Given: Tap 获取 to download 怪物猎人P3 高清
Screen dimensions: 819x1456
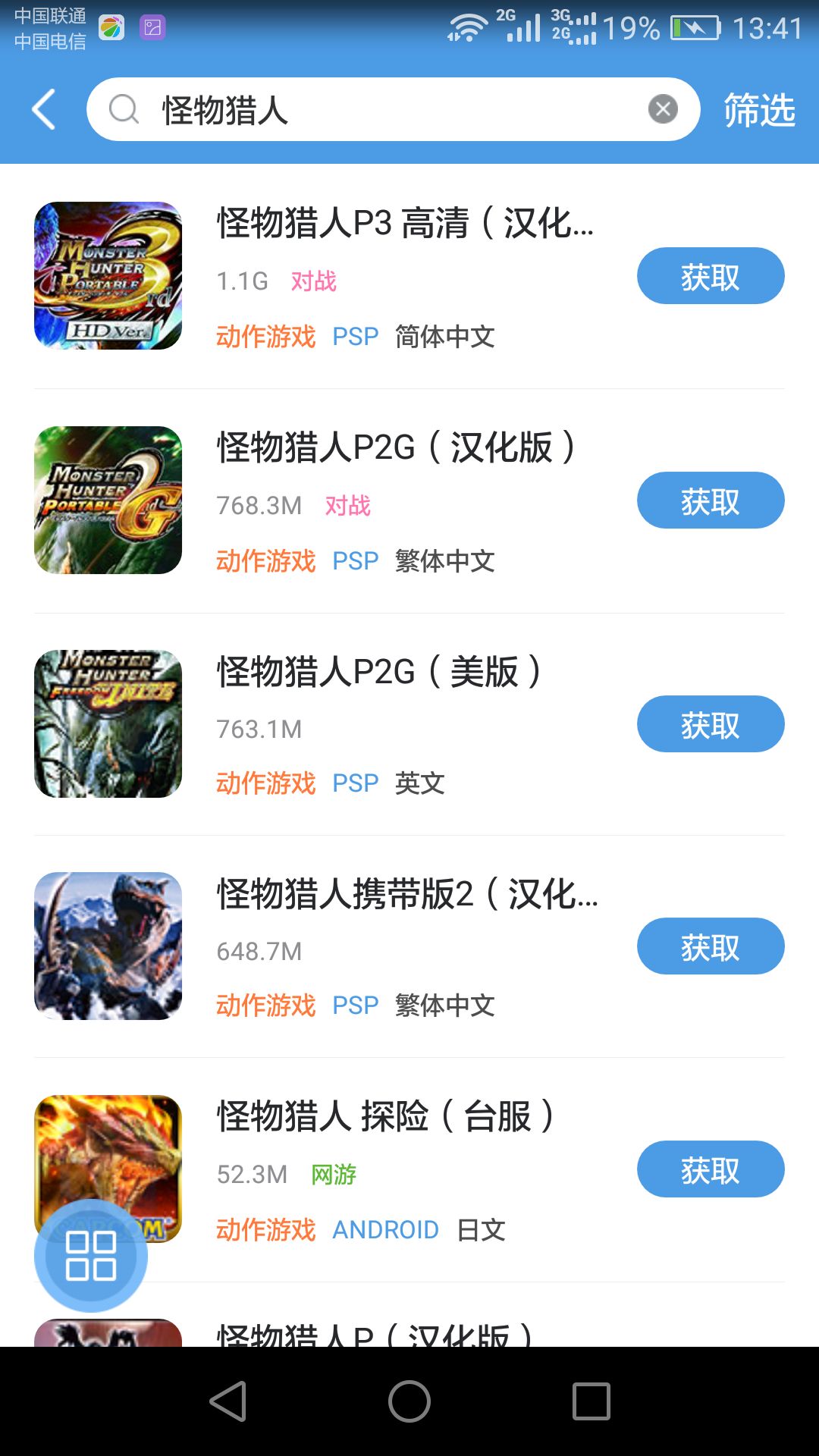Looking at the screenshot, I should coord(710,276).
